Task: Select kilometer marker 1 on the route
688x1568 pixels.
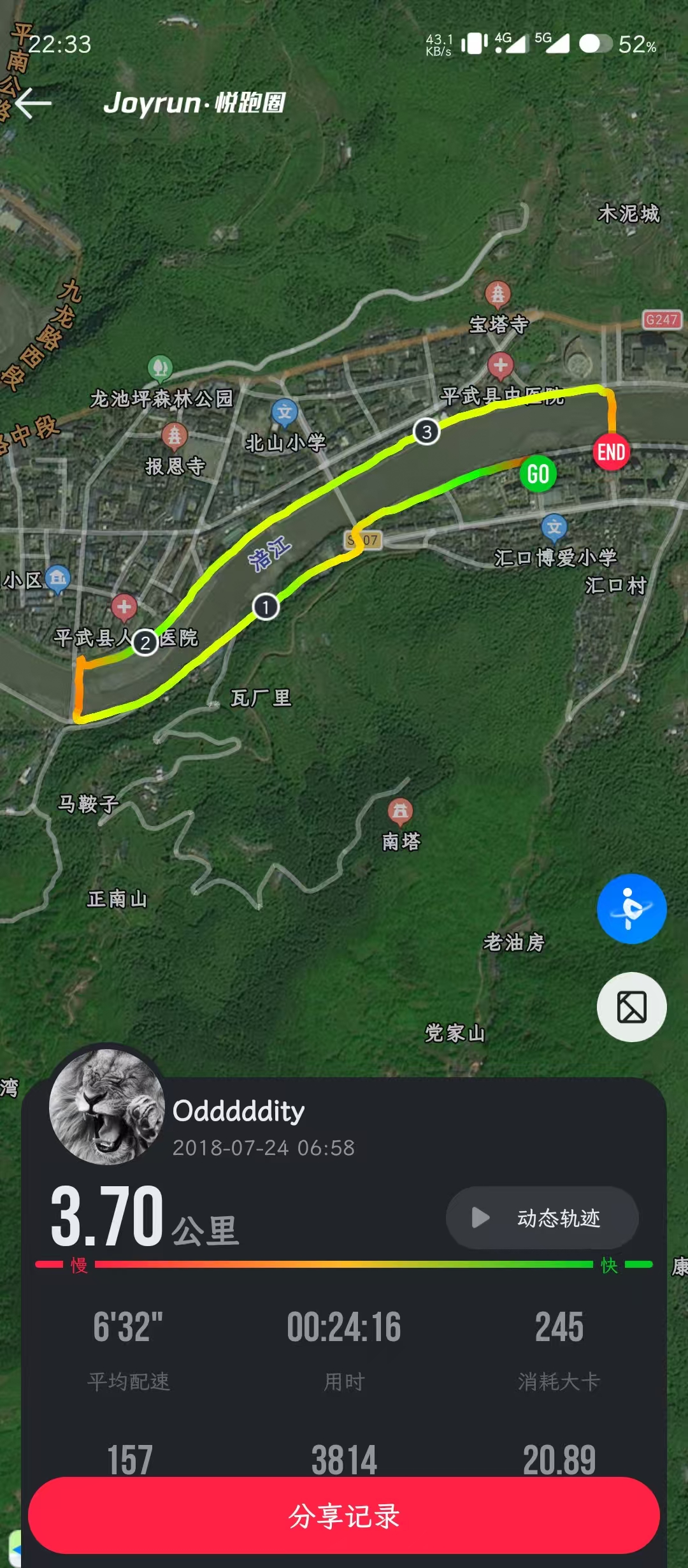Action: [x=266, y=606]
